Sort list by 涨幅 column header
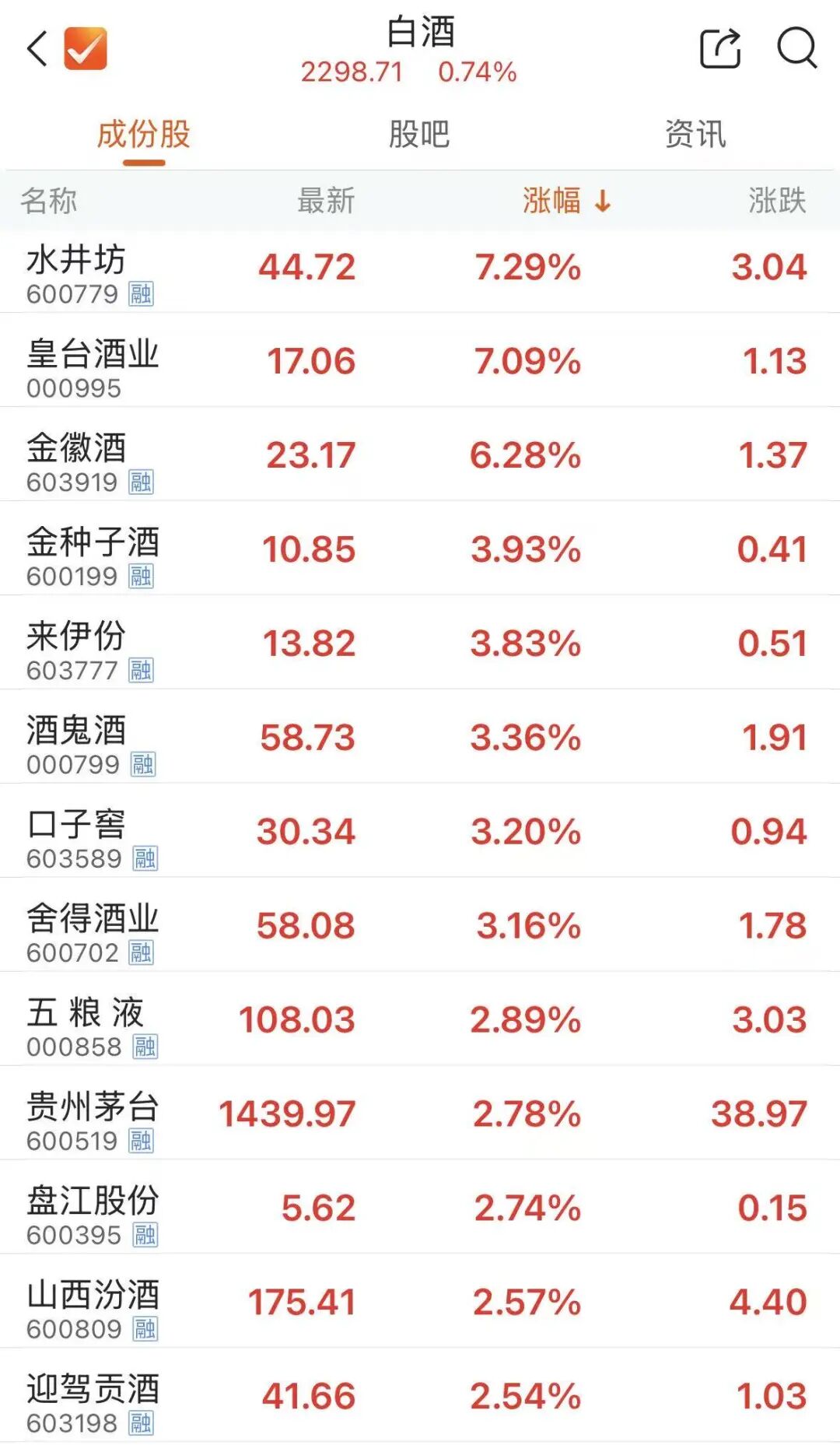This screenshot has height=1445, width=840. pyautogui.click(x=565, y=201)
